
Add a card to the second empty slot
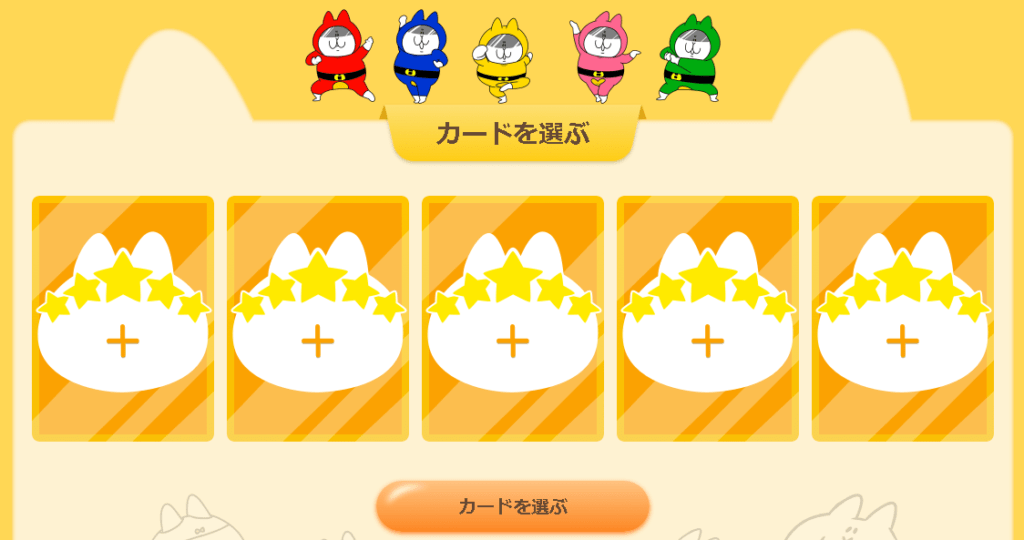pos(318,320)
